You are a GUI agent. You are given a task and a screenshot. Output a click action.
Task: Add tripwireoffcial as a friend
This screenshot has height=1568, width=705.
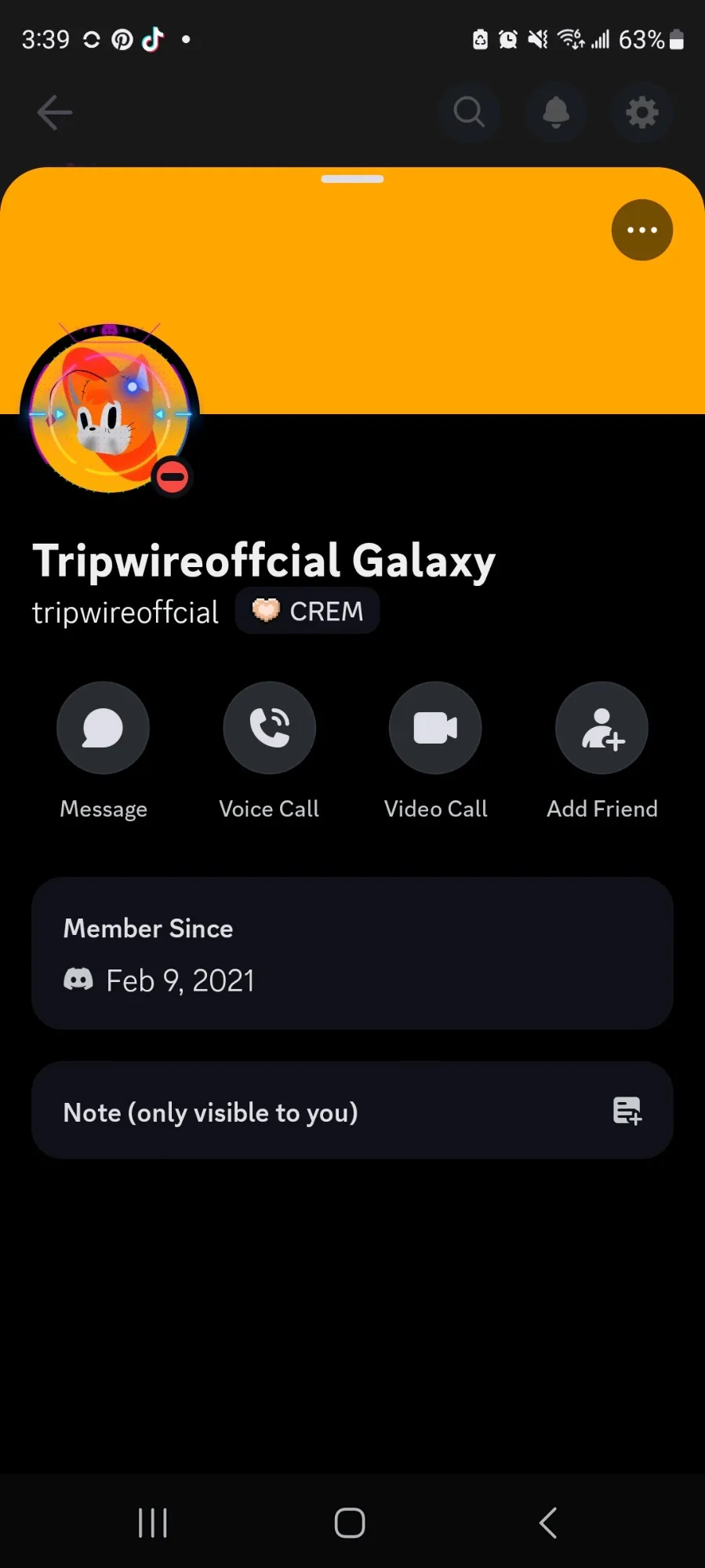tap(601, 729)
